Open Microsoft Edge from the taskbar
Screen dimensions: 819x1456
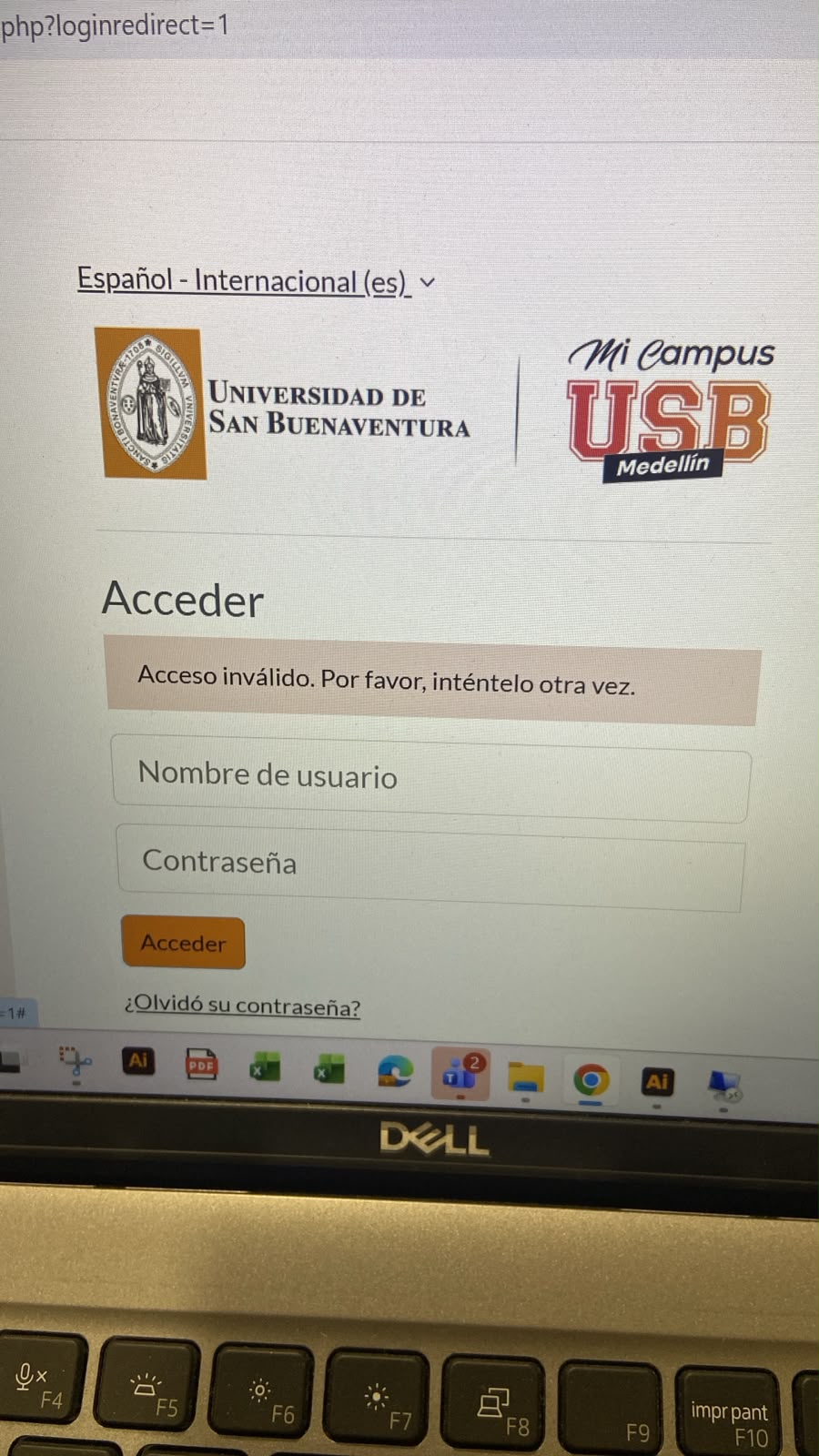[395, 1071]
